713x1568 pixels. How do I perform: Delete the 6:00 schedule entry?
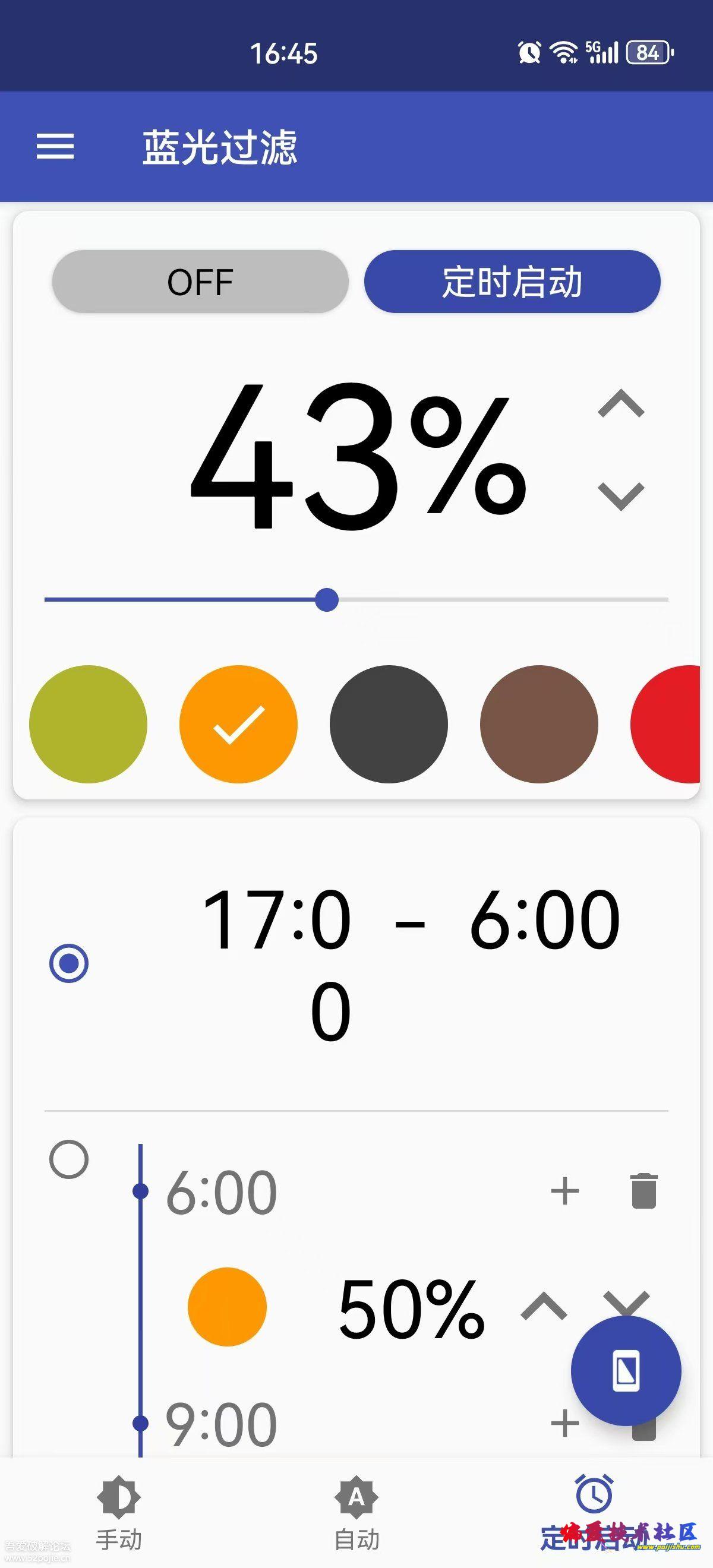tap(643, 1191)
